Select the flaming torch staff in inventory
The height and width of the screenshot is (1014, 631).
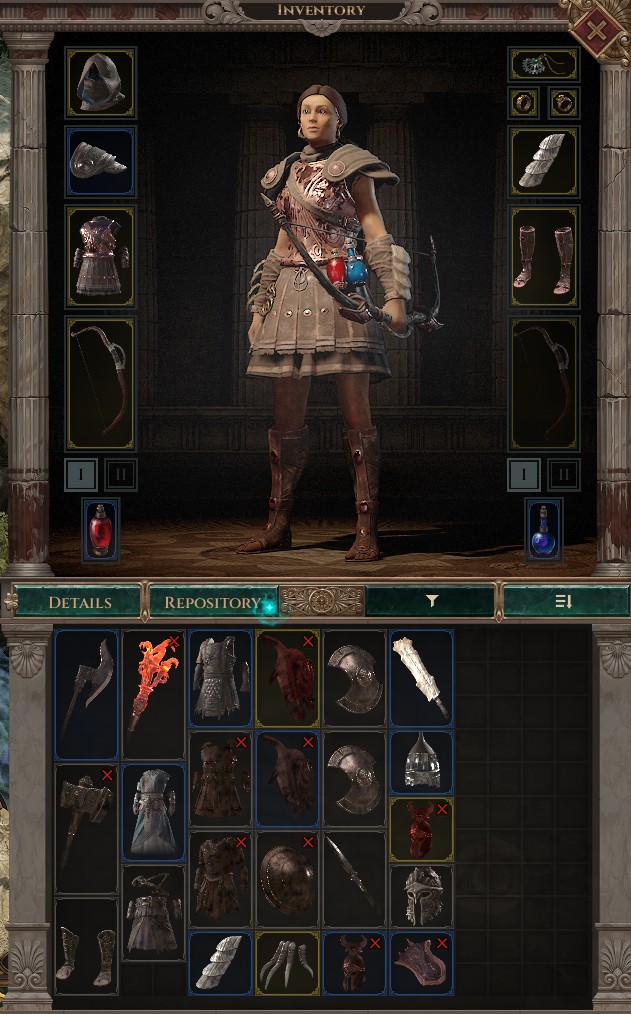point(154,694)
